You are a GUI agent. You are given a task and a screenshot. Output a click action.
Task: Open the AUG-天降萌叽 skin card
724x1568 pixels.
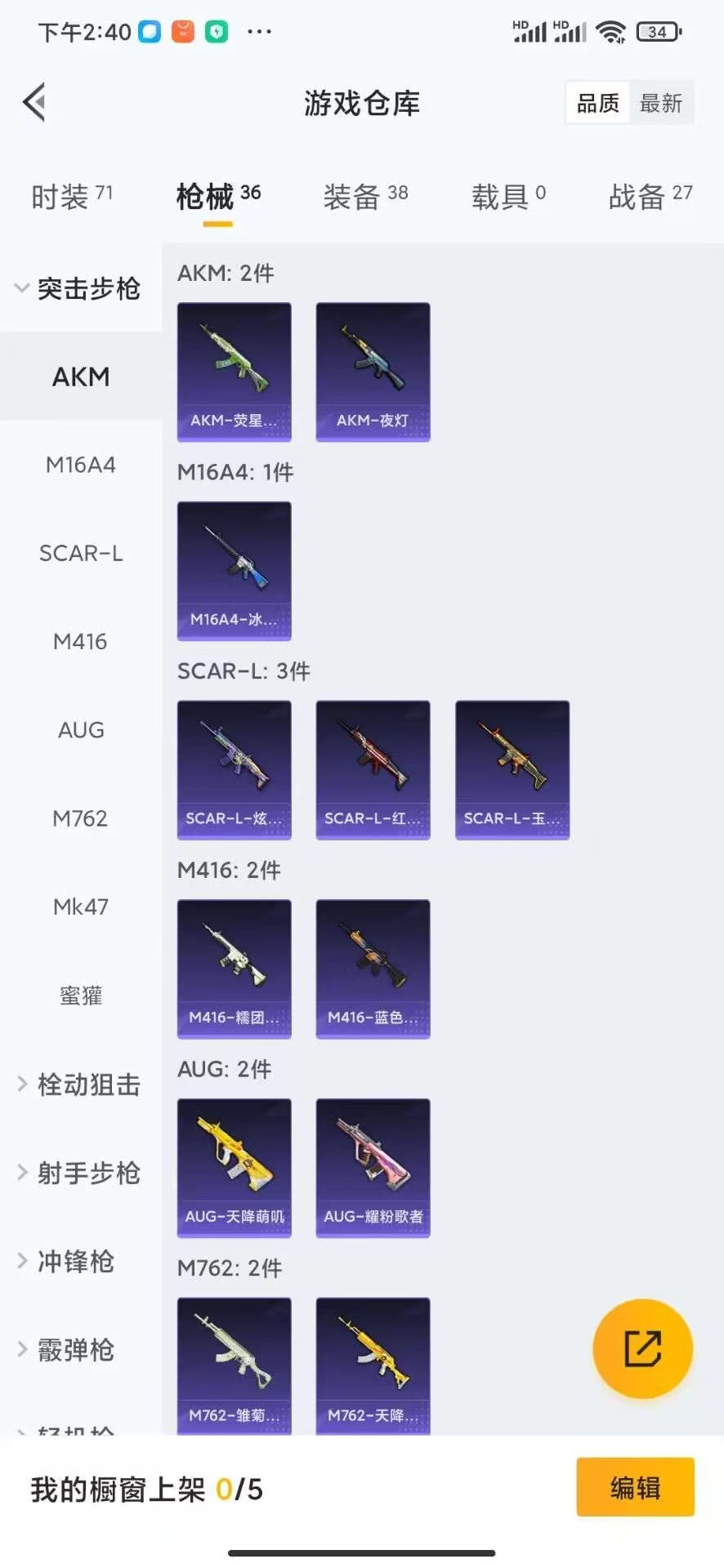[x=234, y=1167]
